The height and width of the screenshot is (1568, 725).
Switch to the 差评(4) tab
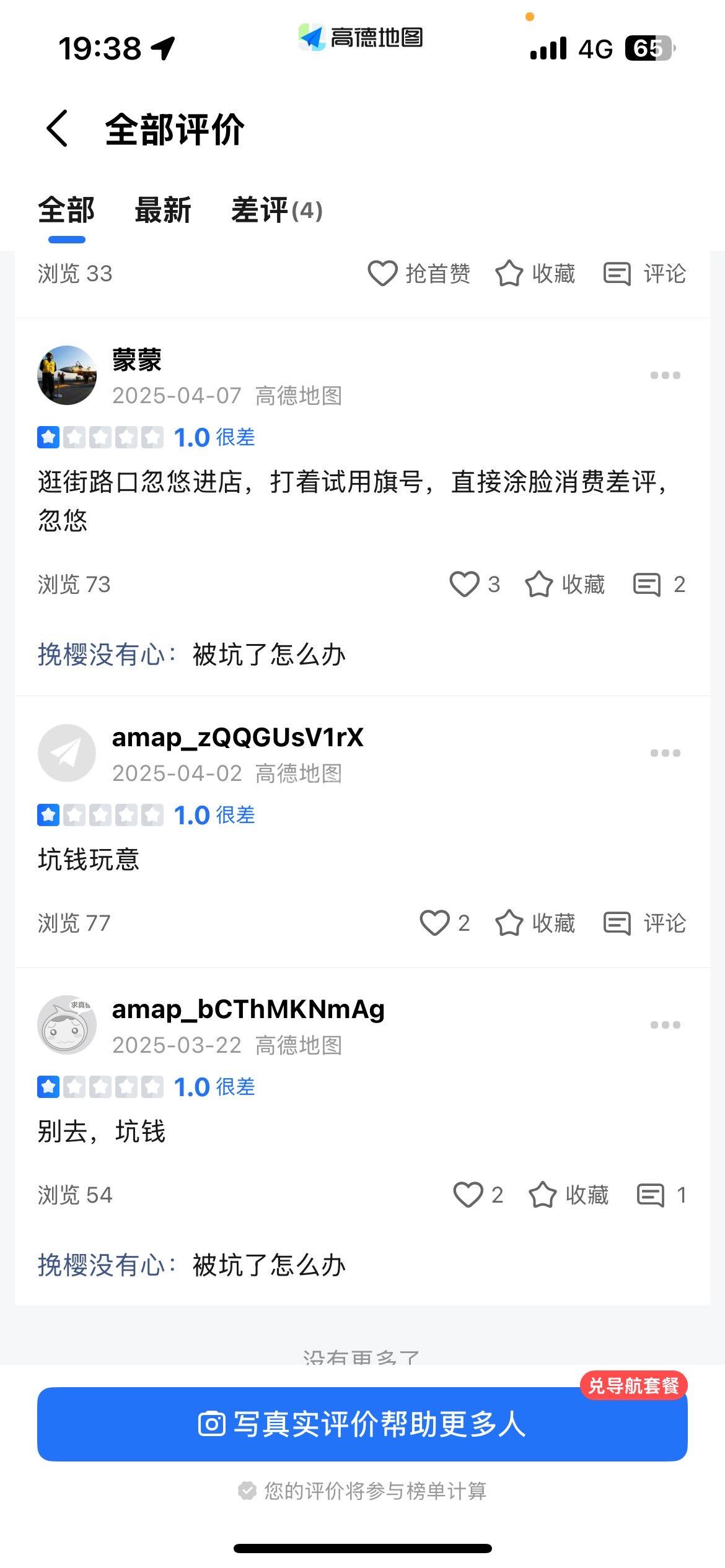(x=276, y=211)
